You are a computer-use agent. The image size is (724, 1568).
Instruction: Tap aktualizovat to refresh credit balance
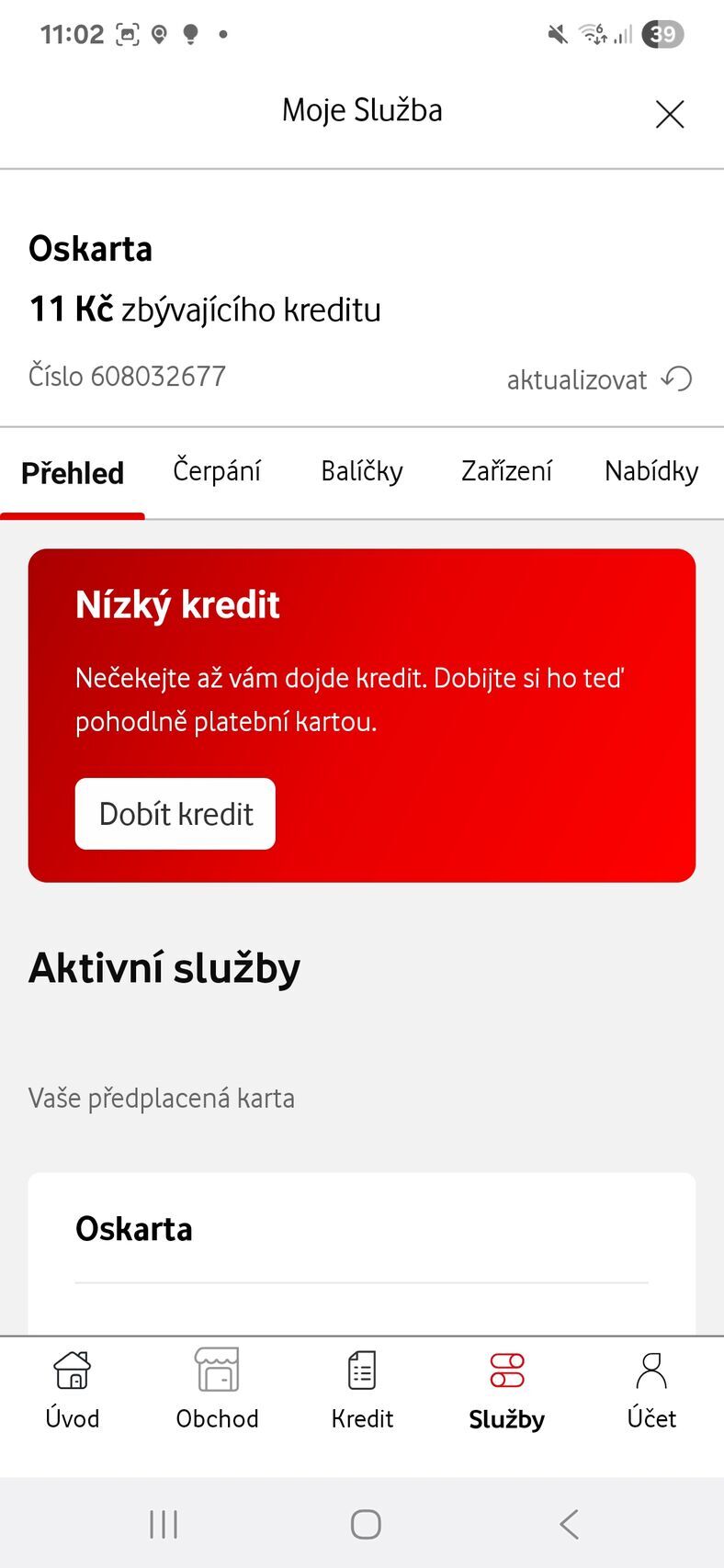pyautogui.click(x=579, y=379)
